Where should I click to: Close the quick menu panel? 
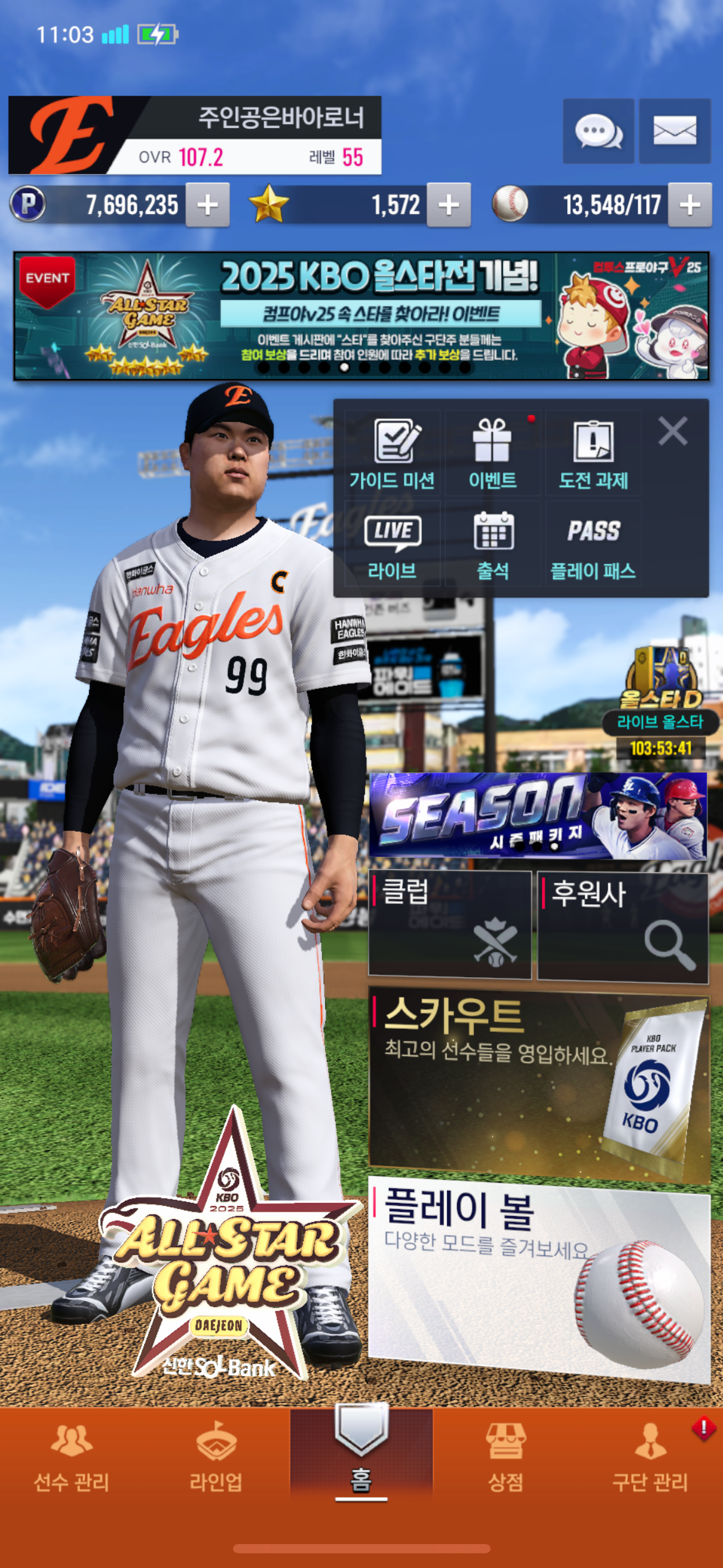tap(673, 431)
